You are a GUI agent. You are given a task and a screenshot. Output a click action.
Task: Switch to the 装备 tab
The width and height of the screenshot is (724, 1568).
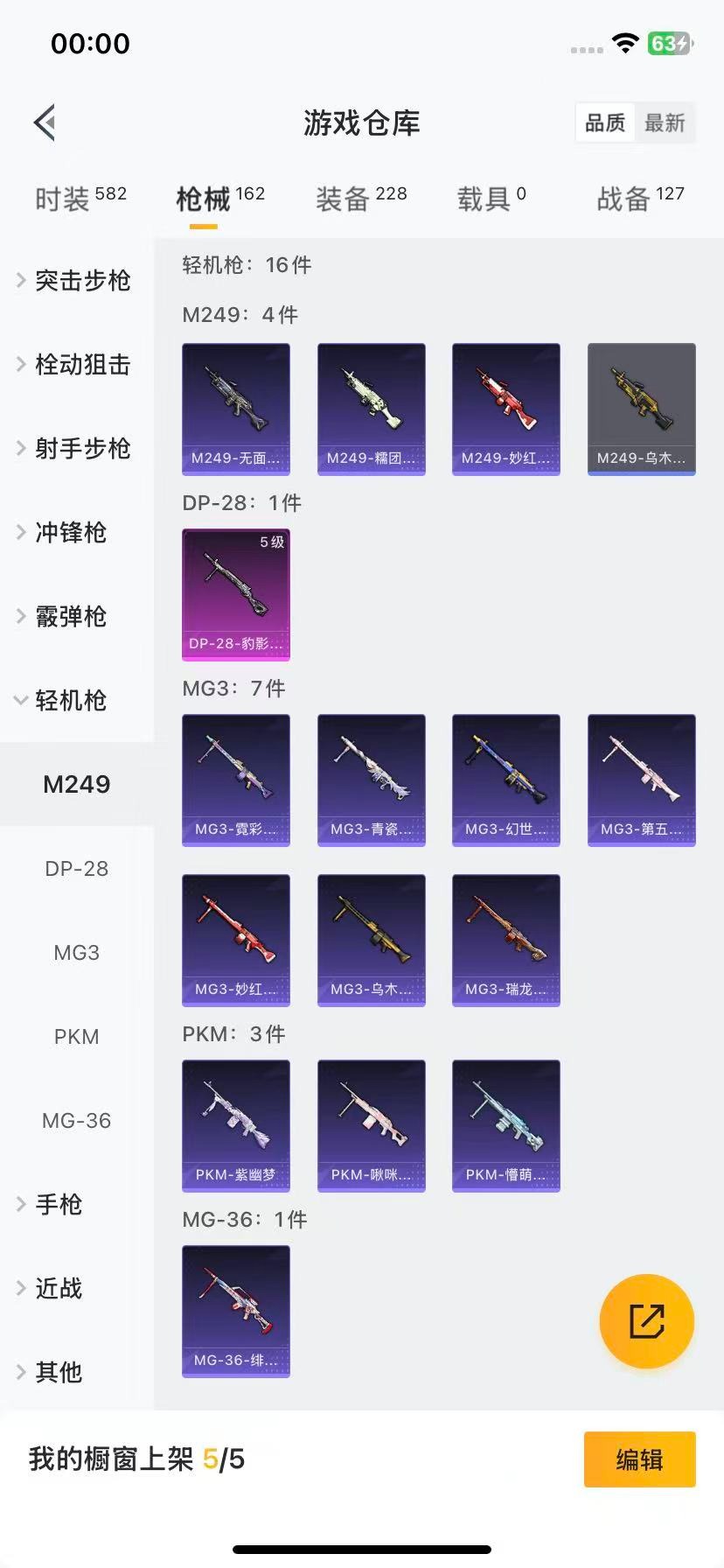tap(361, 199)
